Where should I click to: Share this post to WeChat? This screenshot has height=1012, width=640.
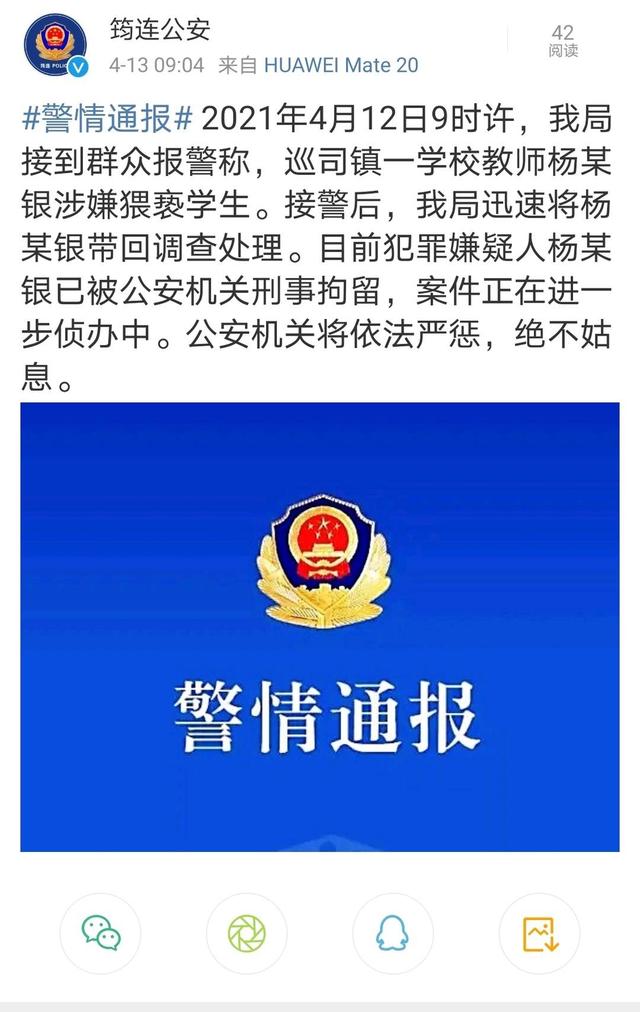click(101, 934)
